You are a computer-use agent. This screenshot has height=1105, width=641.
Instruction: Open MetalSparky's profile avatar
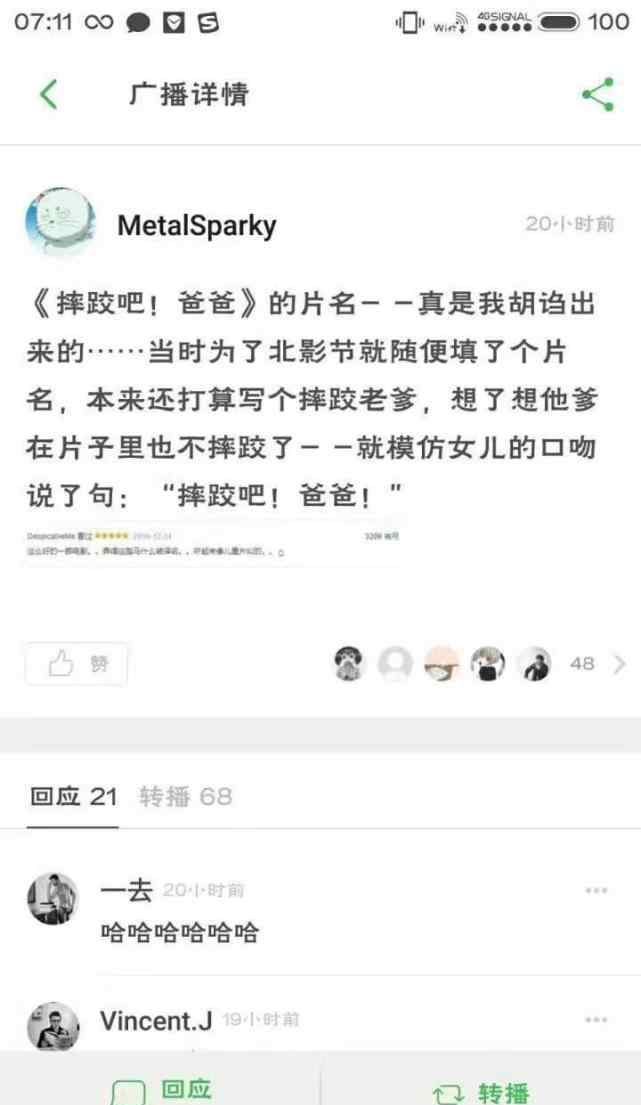click(x=60, y=223)
